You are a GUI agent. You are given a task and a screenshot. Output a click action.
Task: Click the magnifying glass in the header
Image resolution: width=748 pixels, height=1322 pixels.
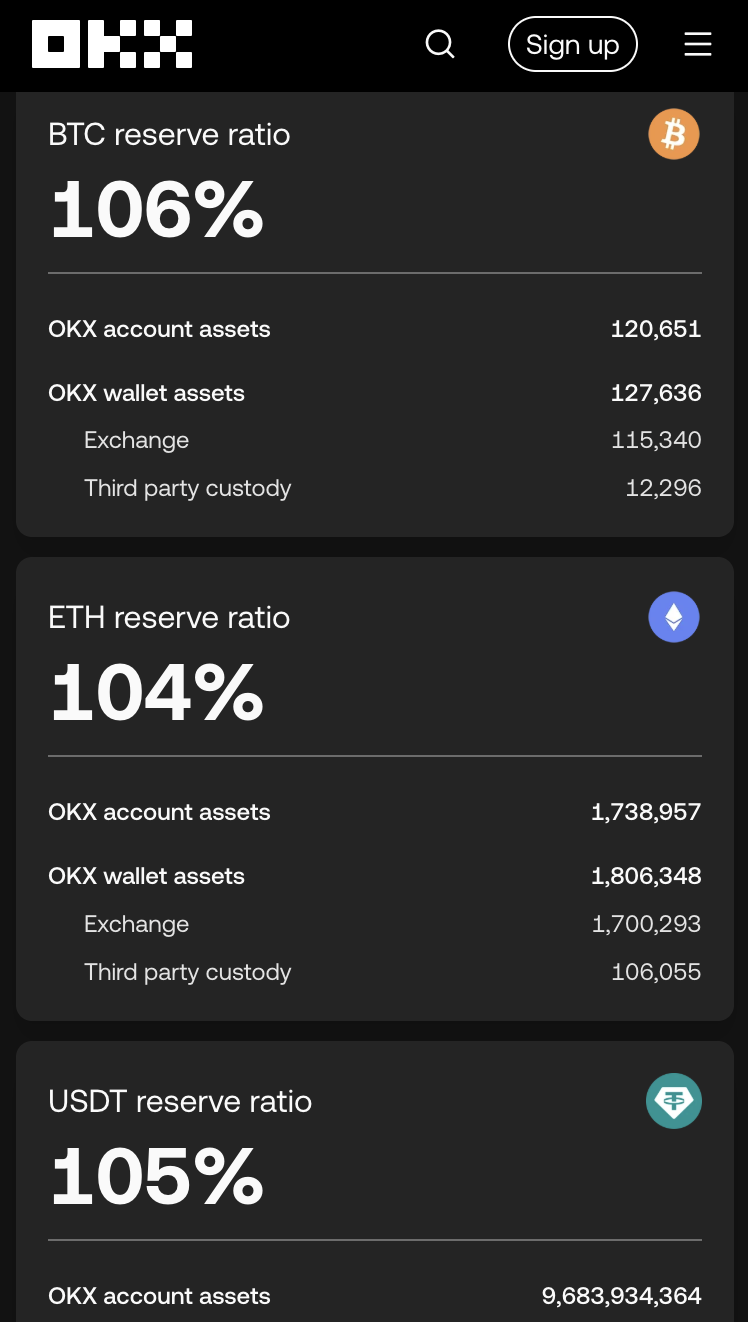pos(440,44)
